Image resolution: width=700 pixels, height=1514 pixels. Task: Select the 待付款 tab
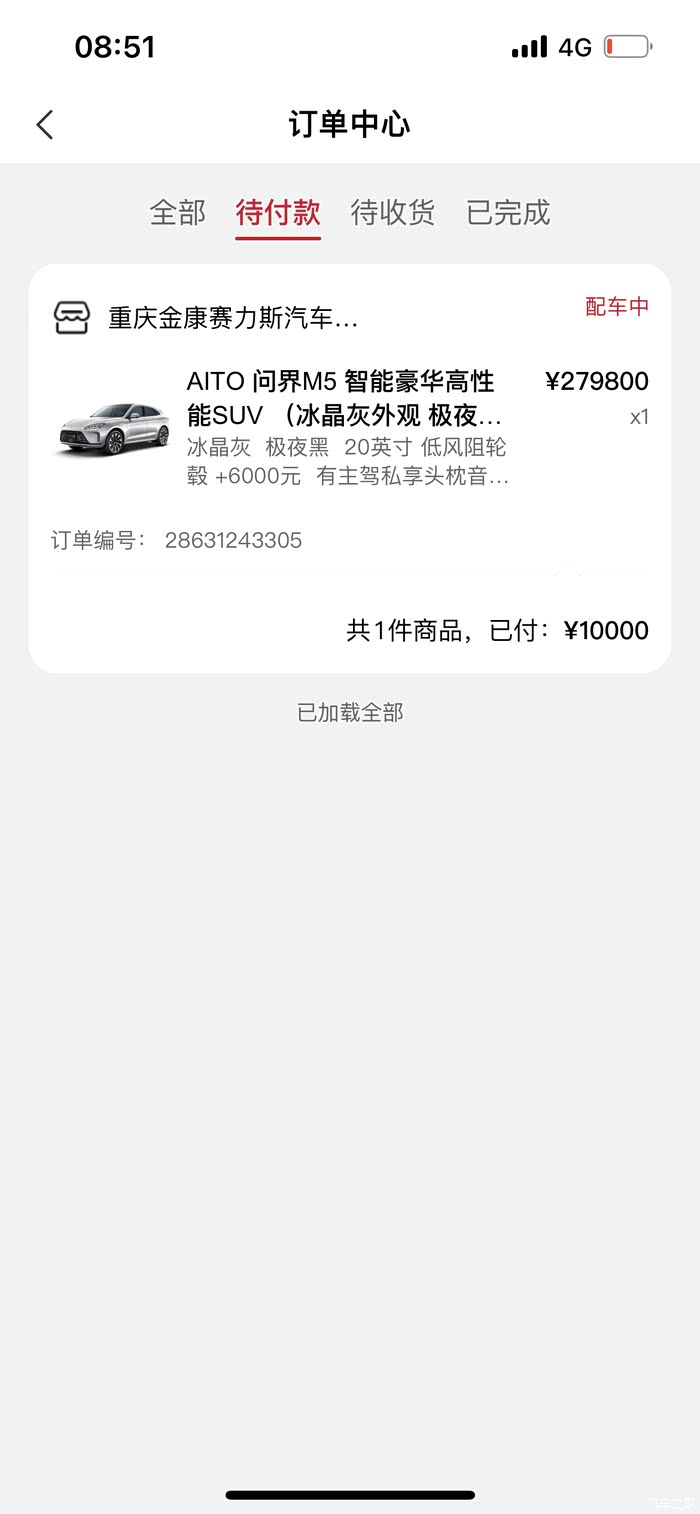(278, 212)
